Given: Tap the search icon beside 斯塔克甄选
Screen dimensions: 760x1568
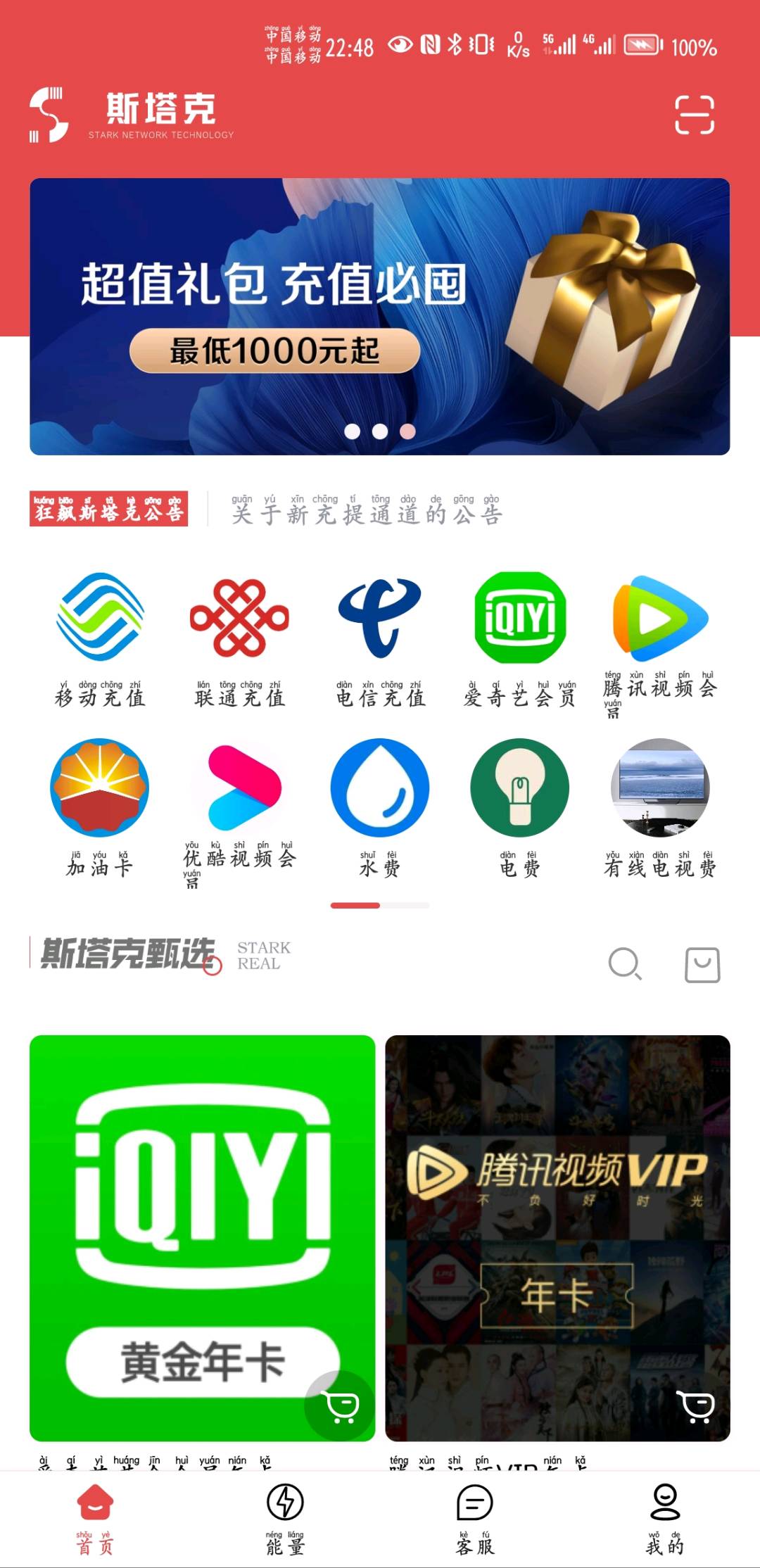Looking at the screenshot, I should pyautogui.click(x=625, y=964).
